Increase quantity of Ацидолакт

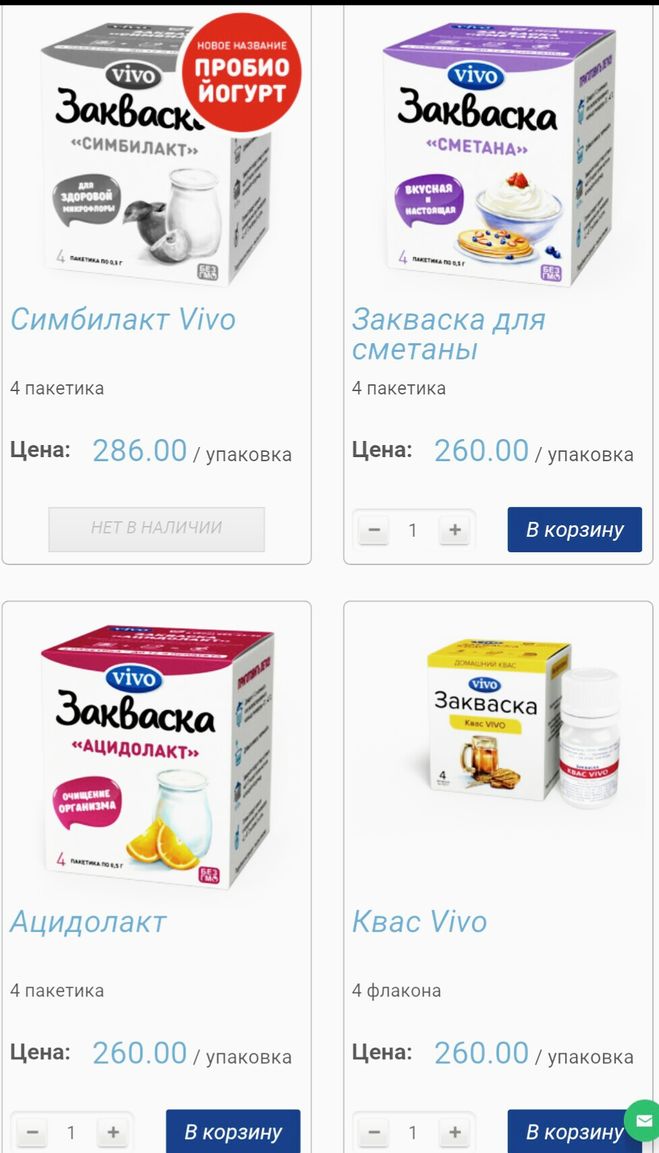coord(113,1132)
